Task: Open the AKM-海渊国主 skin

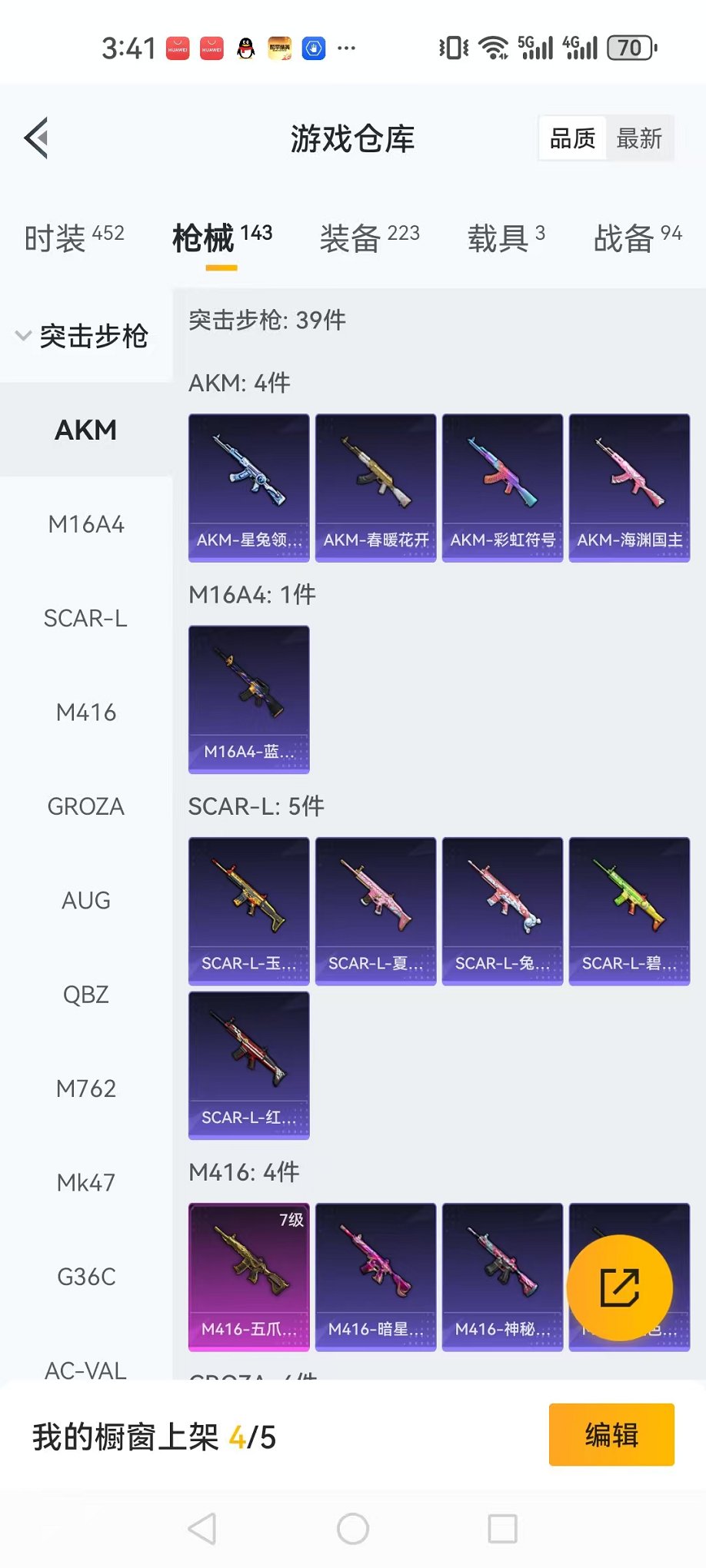Action: pos(629,488)
